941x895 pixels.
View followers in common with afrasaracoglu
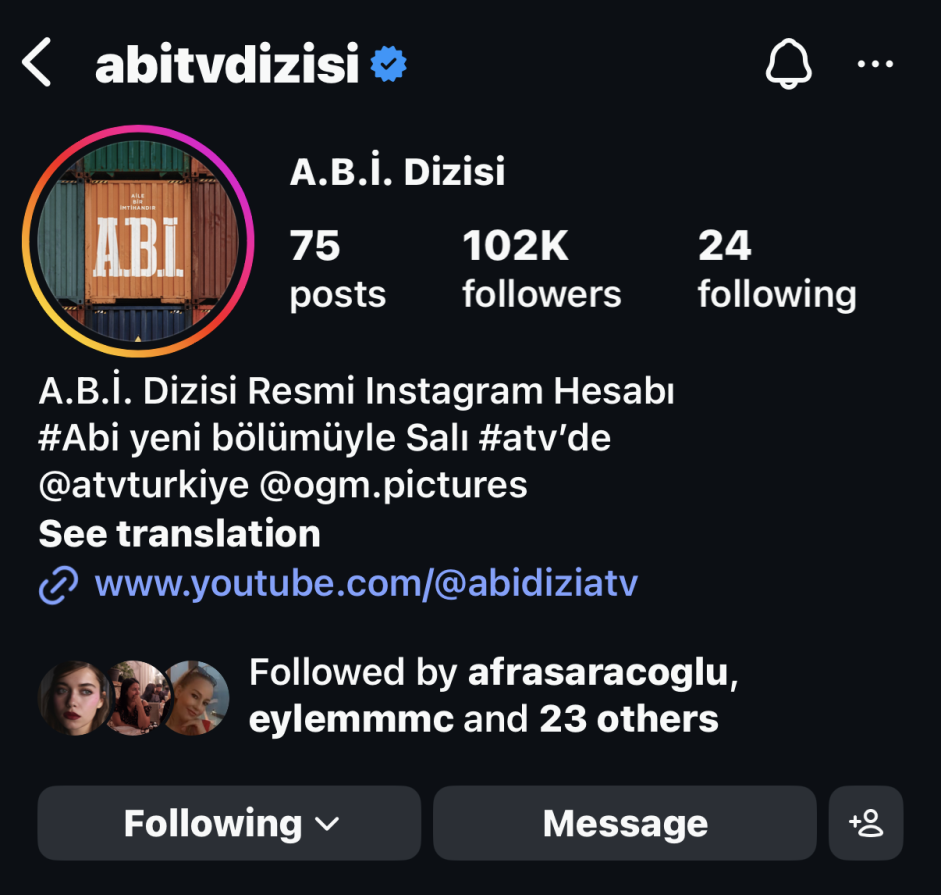point(596,673)
